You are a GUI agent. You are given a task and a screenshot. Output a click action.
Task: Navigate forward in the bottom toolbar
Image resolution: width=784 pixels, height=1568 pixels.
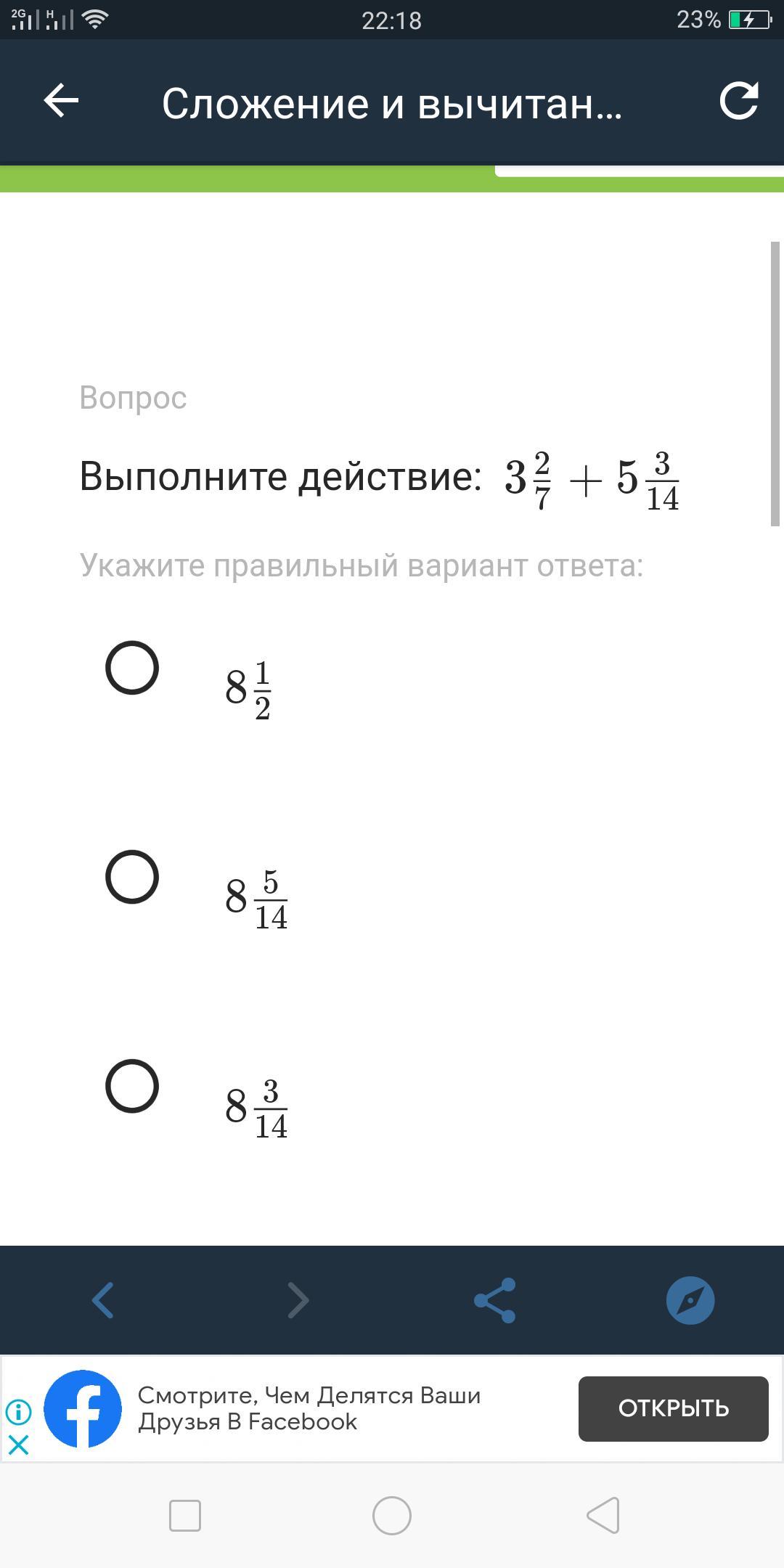[x=298, y=1300]
